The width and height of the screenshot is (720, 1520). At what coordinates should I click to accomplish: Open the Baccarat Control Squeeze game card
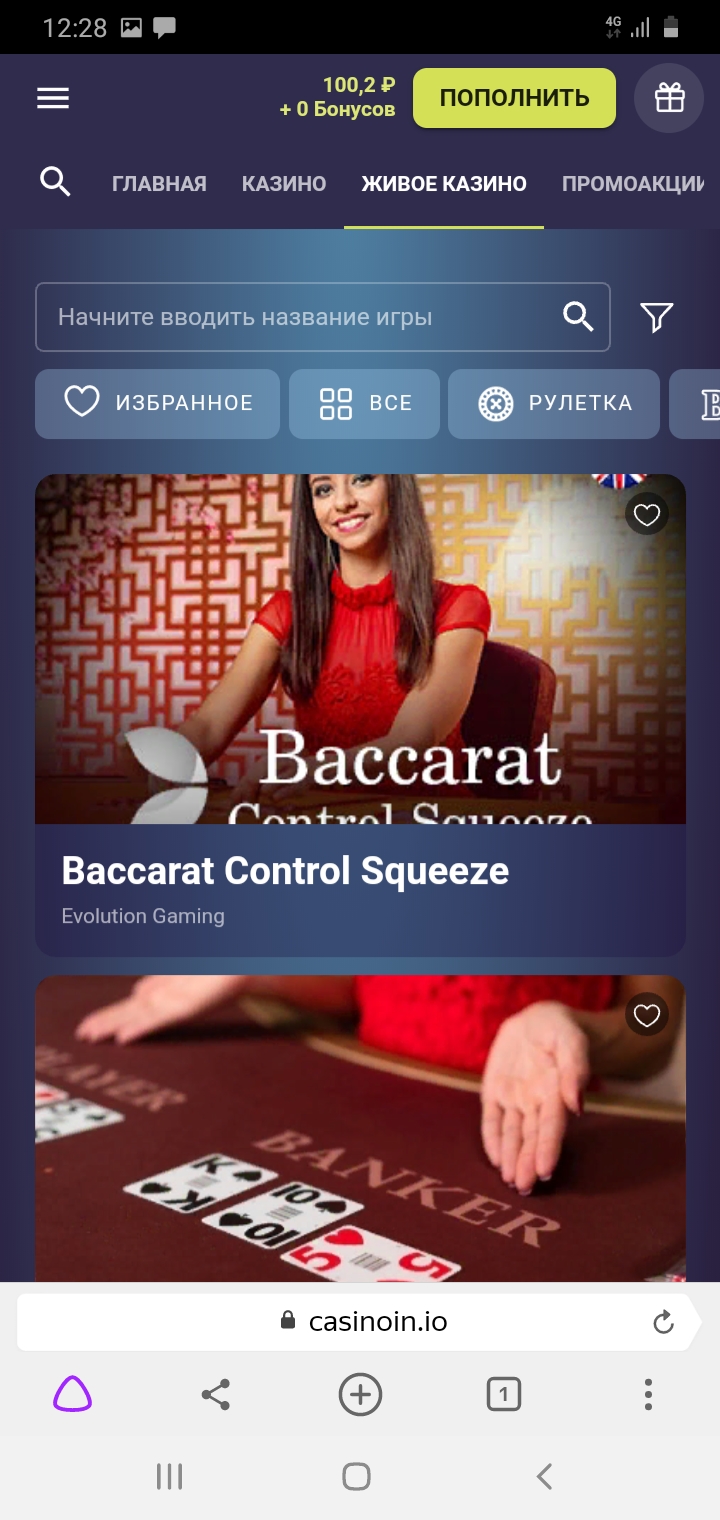360,700
